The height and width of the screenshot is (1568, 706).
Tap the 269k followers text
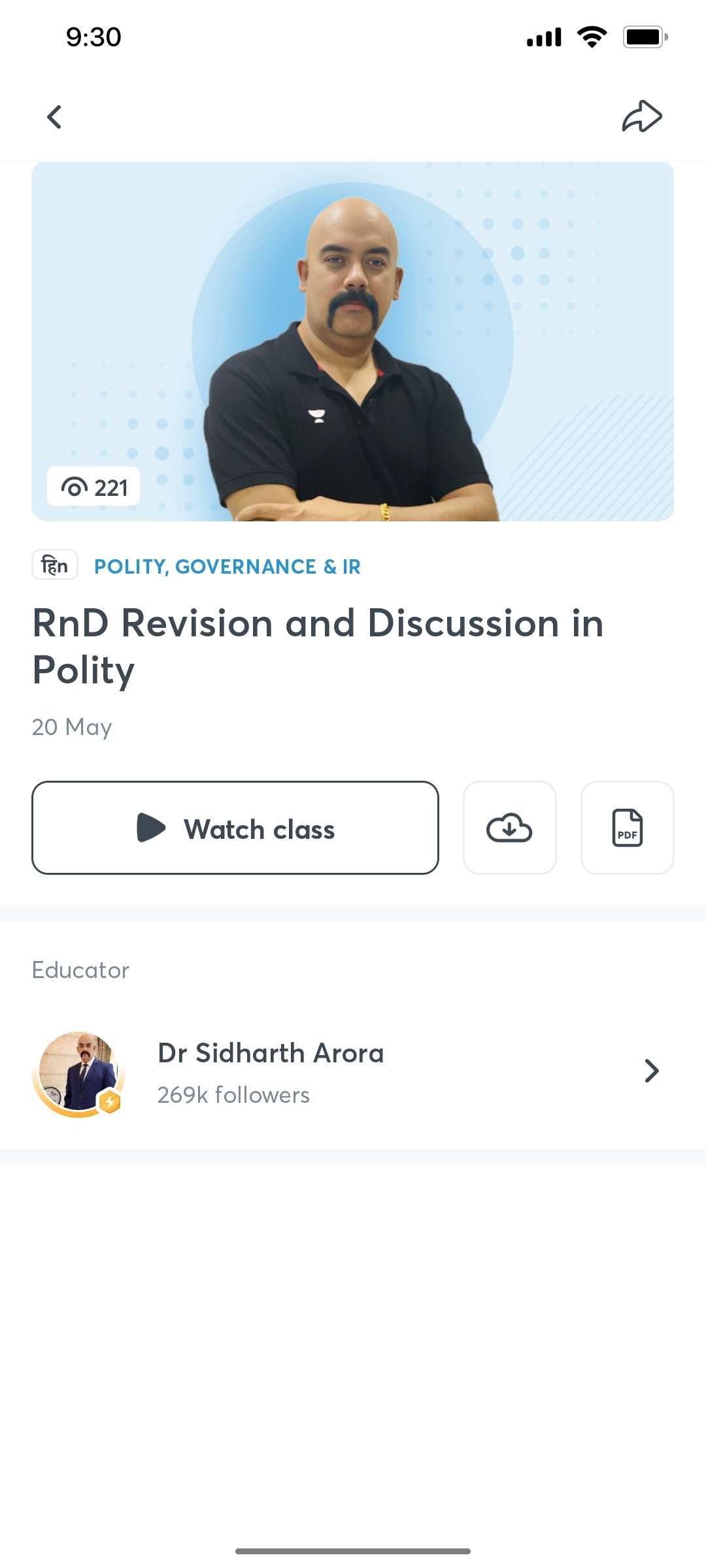click(233, 1095)
